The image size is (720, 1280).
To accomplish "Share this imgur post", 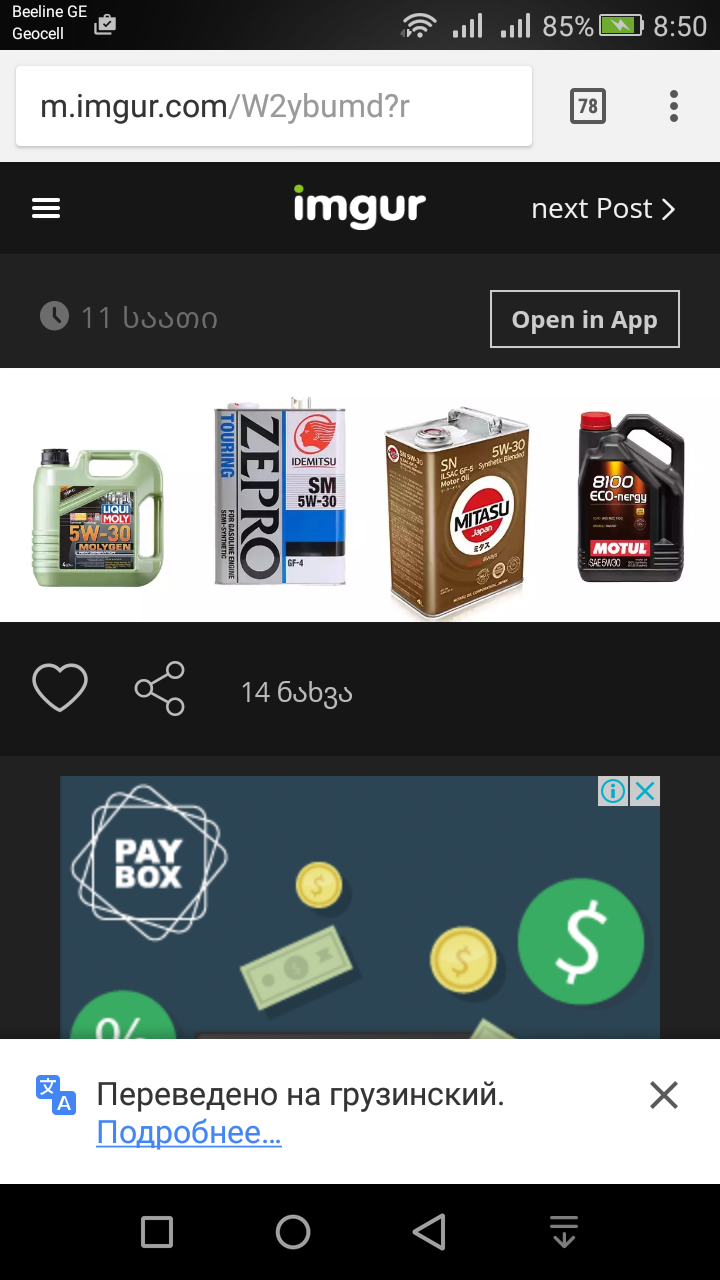I will (x=160, y=688).
